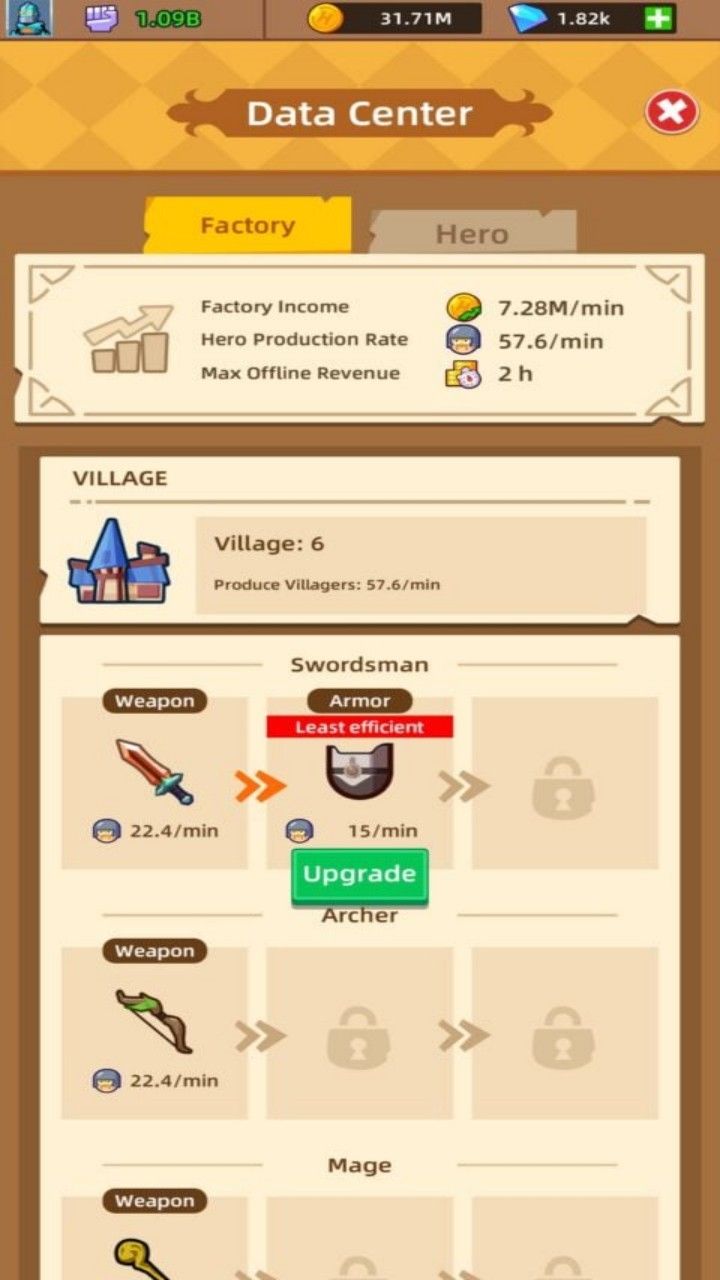Close the Data Center panel

coord(671,113)
